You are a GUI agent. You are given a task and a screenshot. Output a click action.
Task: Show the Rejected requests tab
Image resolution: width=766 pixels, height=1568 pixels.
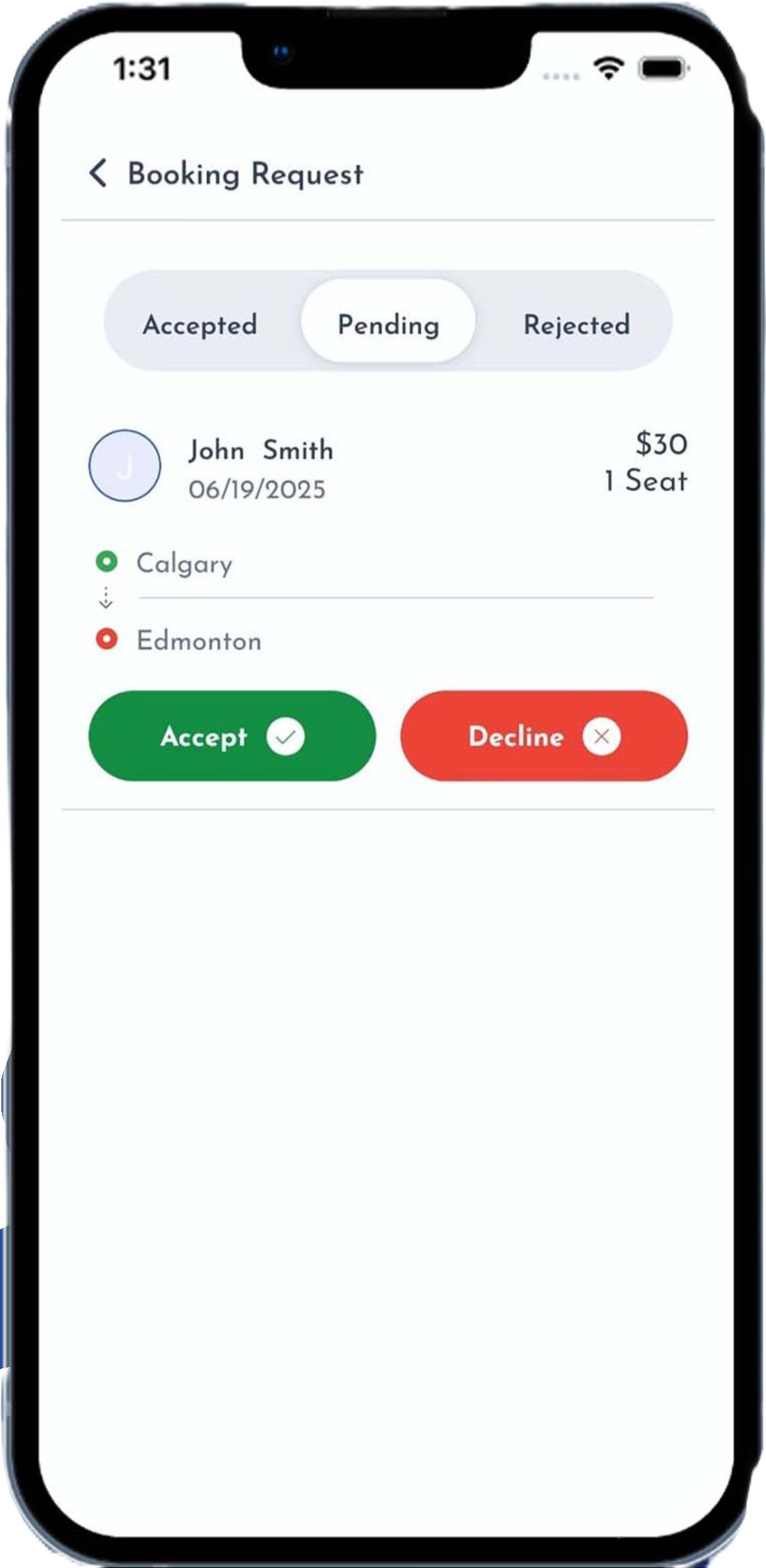tap(576, 324)
